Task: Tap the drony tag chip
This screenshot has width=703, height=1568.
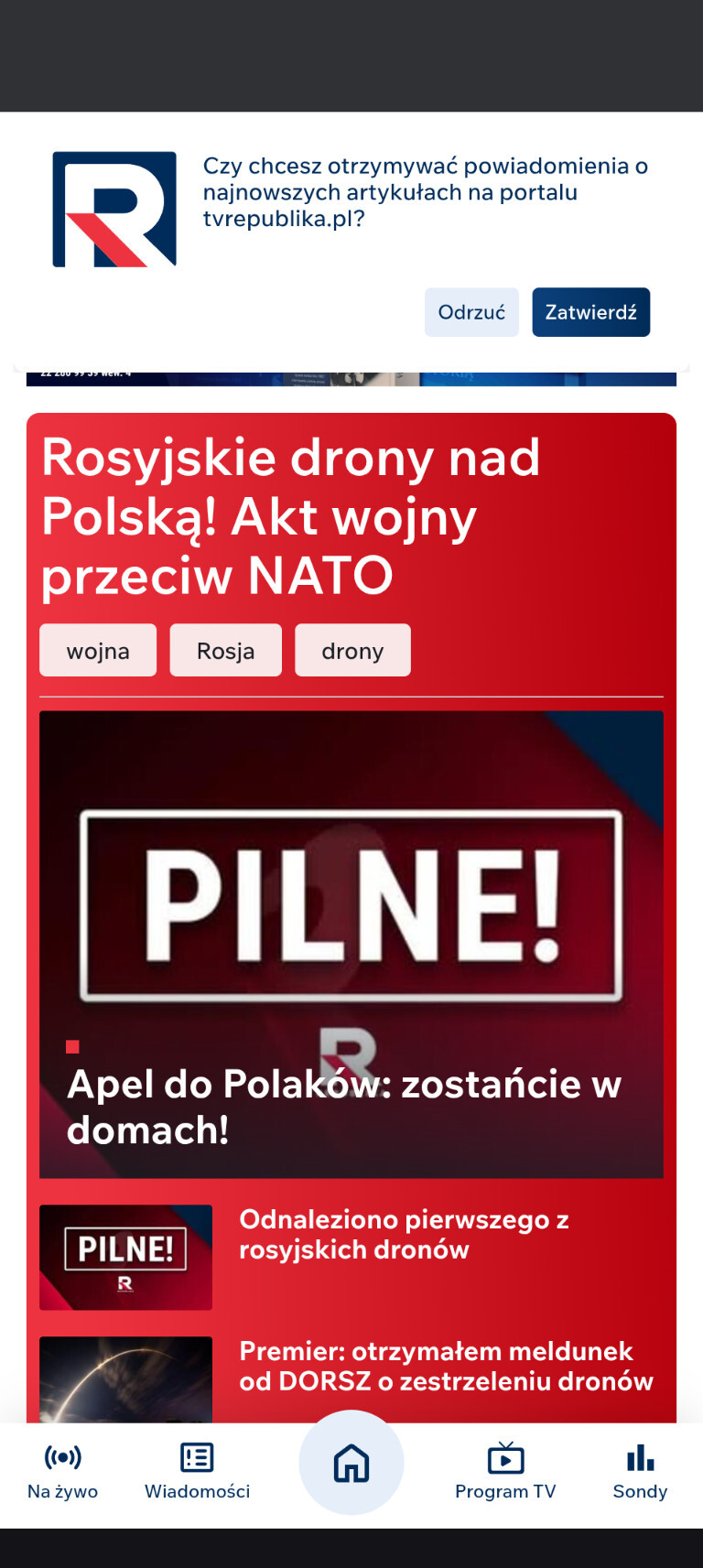Action: pyautogui.click(x=352, y=651)
